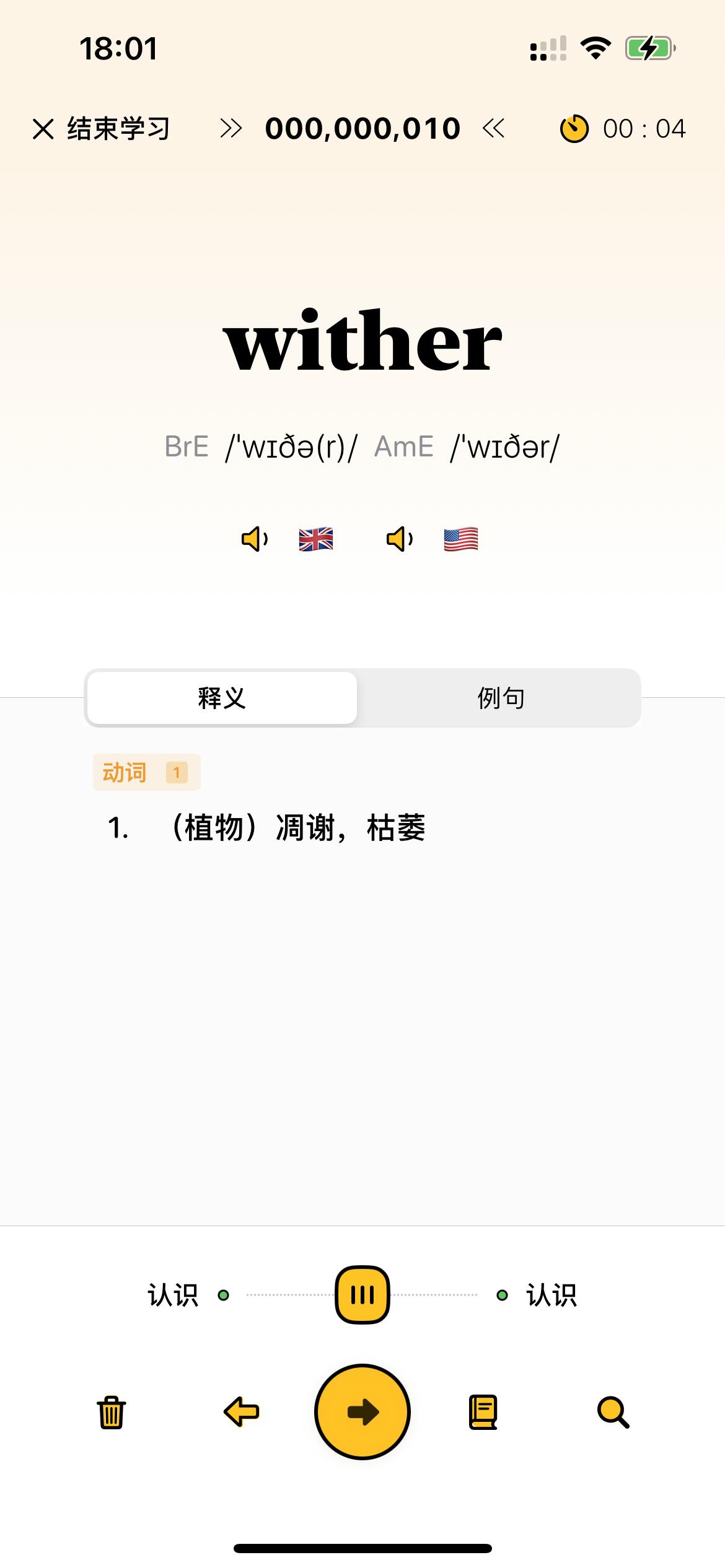725x1568 pixels.
Task: Advance to the next word
Action: [362, 1412]
